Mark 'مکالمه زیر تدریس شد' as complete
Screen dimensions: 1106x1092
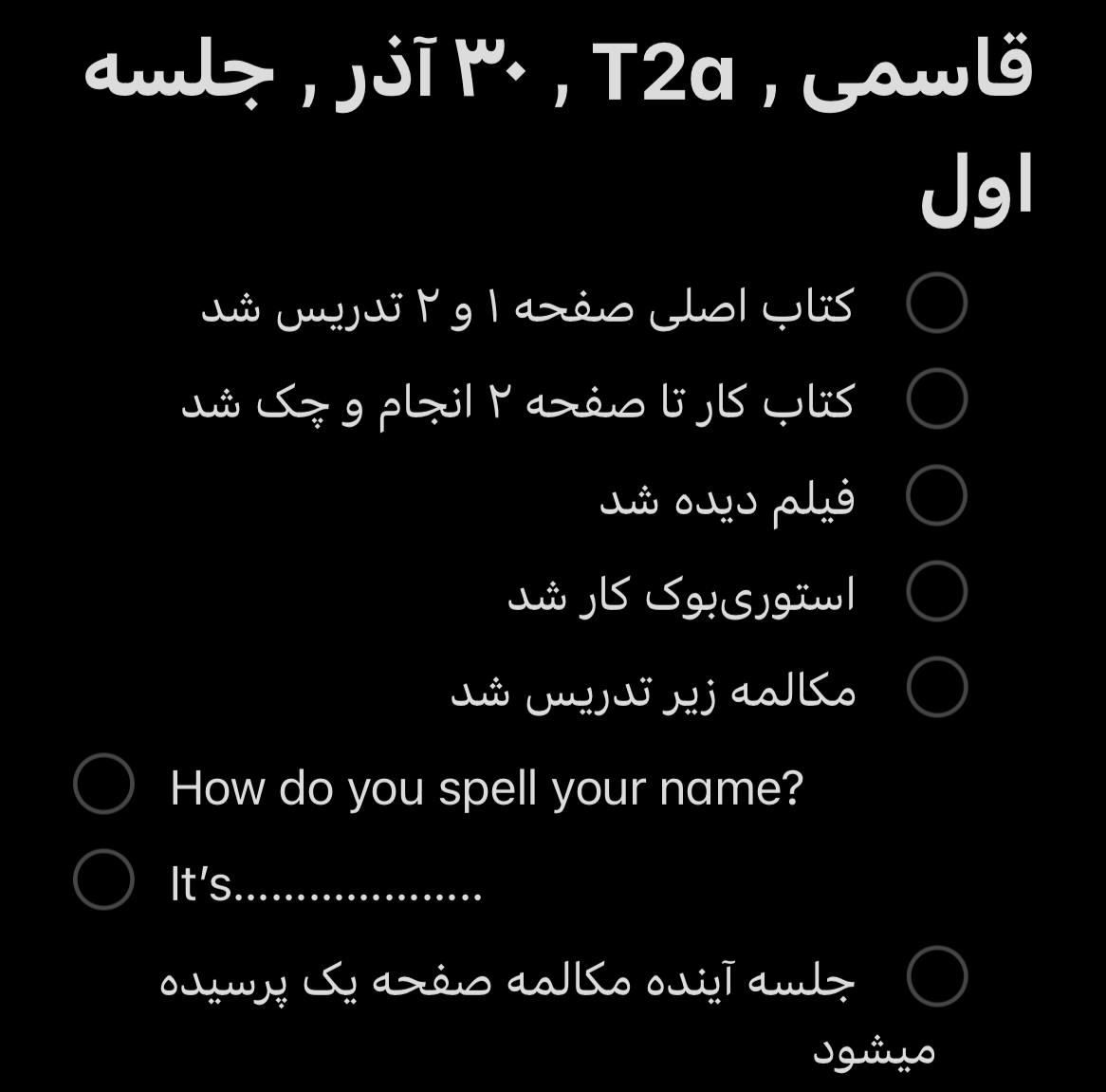coord(937,687)
